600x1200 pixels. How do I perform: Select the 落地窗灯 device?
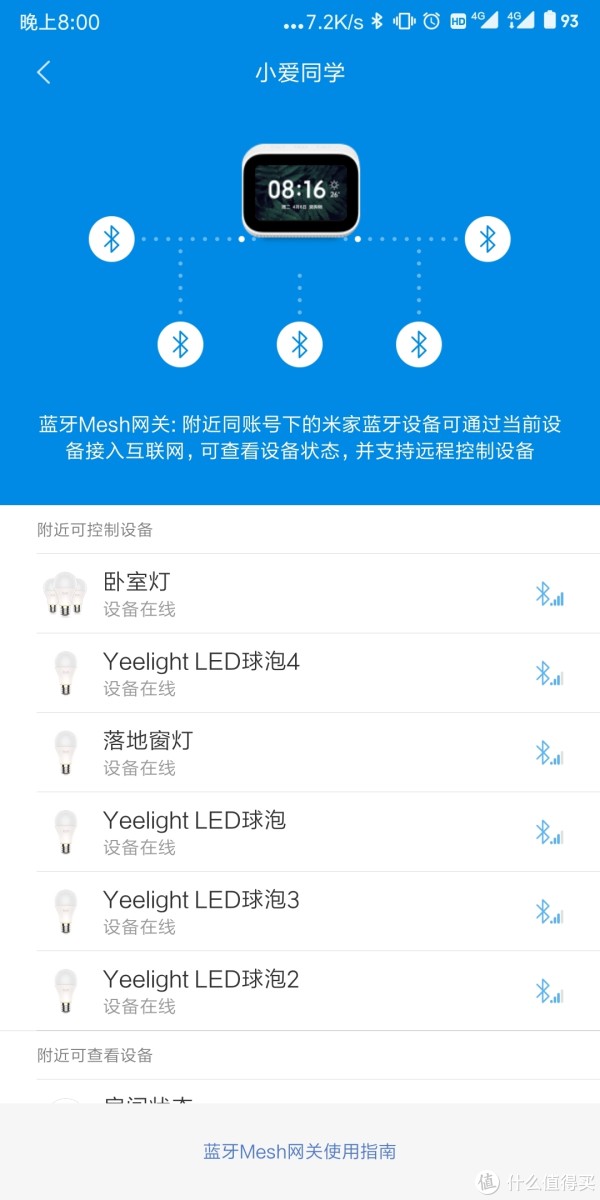click(x=300, y=752)
